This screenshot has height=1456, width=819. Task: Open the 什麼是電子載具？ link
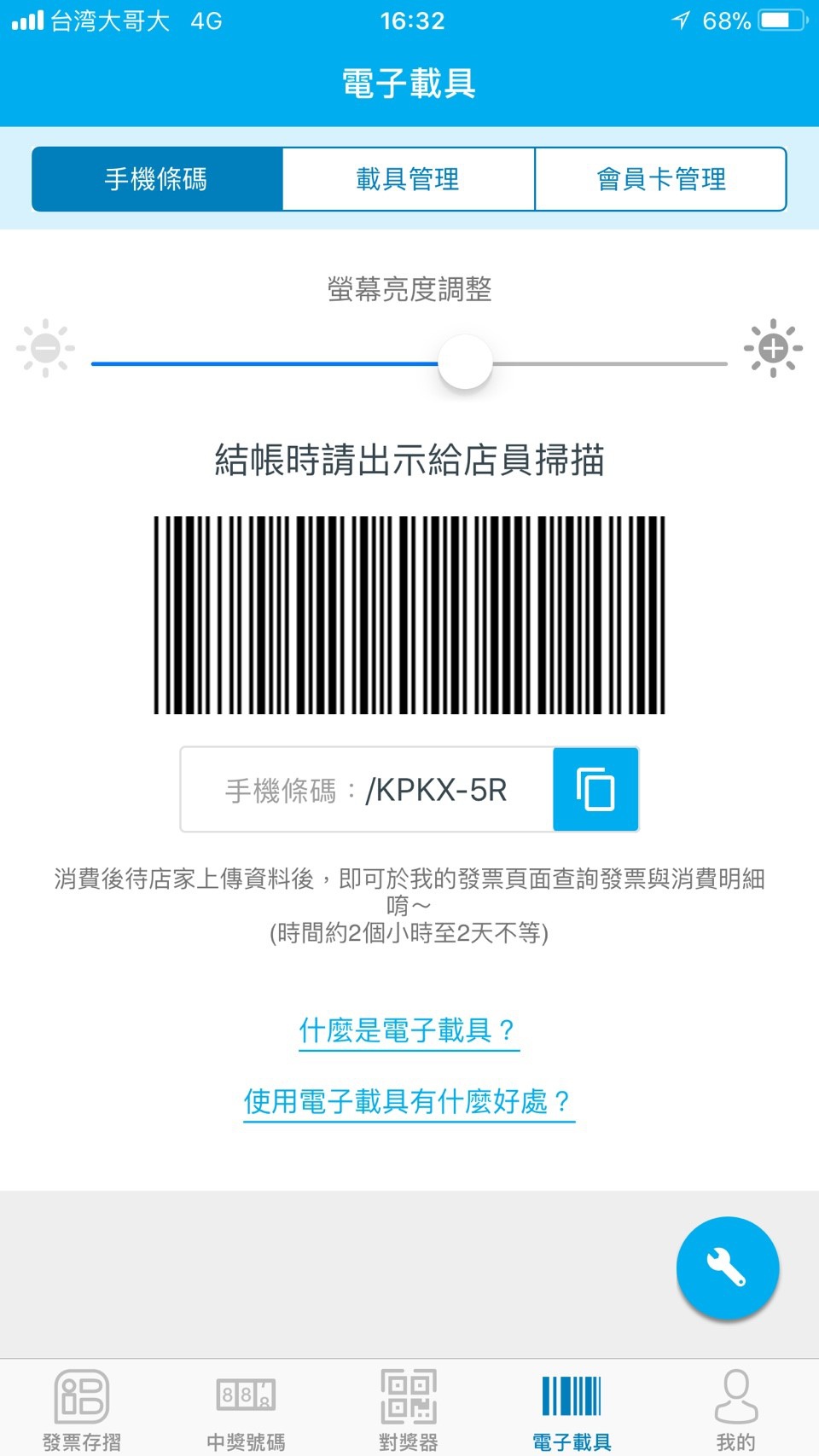pyautogui.click(x=408, y=1030)
